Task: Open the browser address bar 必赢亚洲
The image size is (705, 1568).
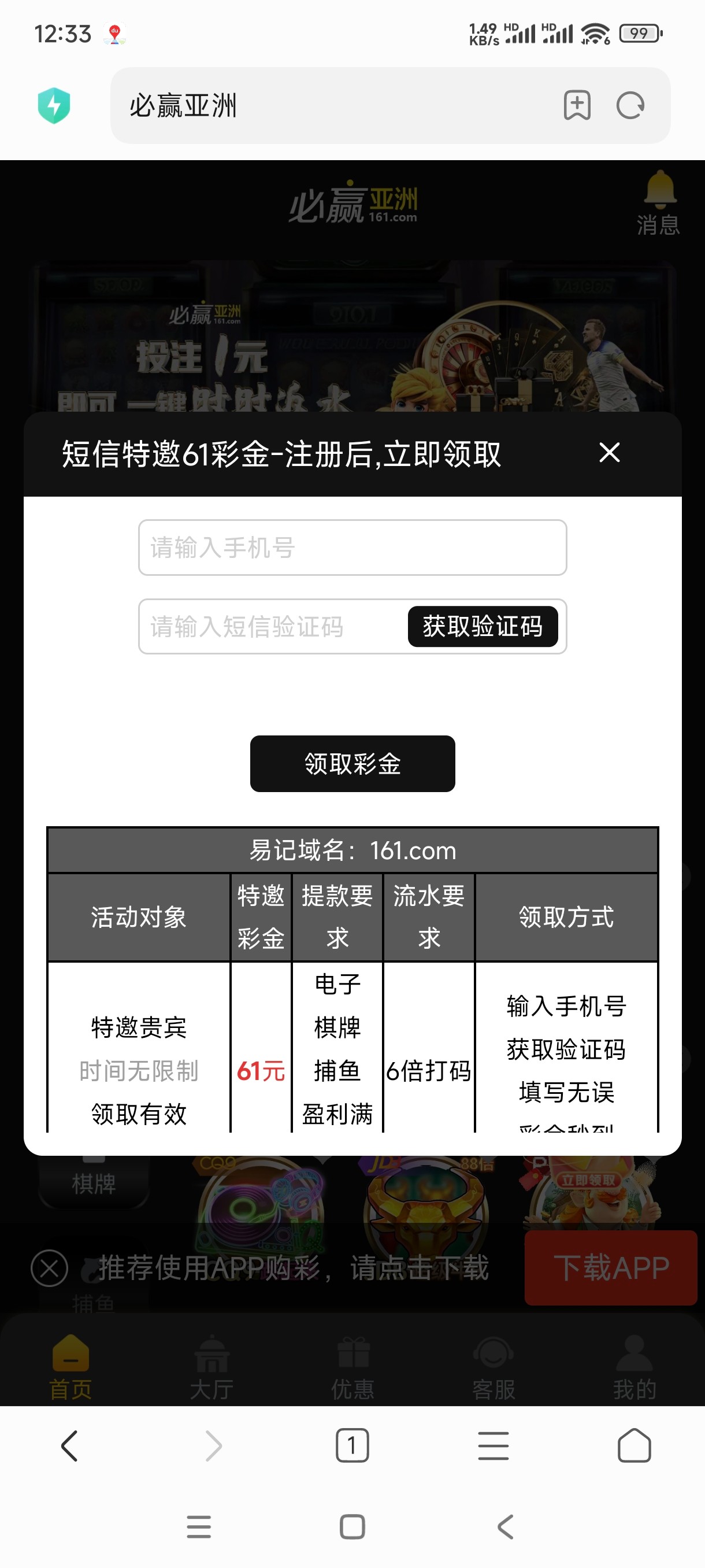Action: [x=335, y=105]
